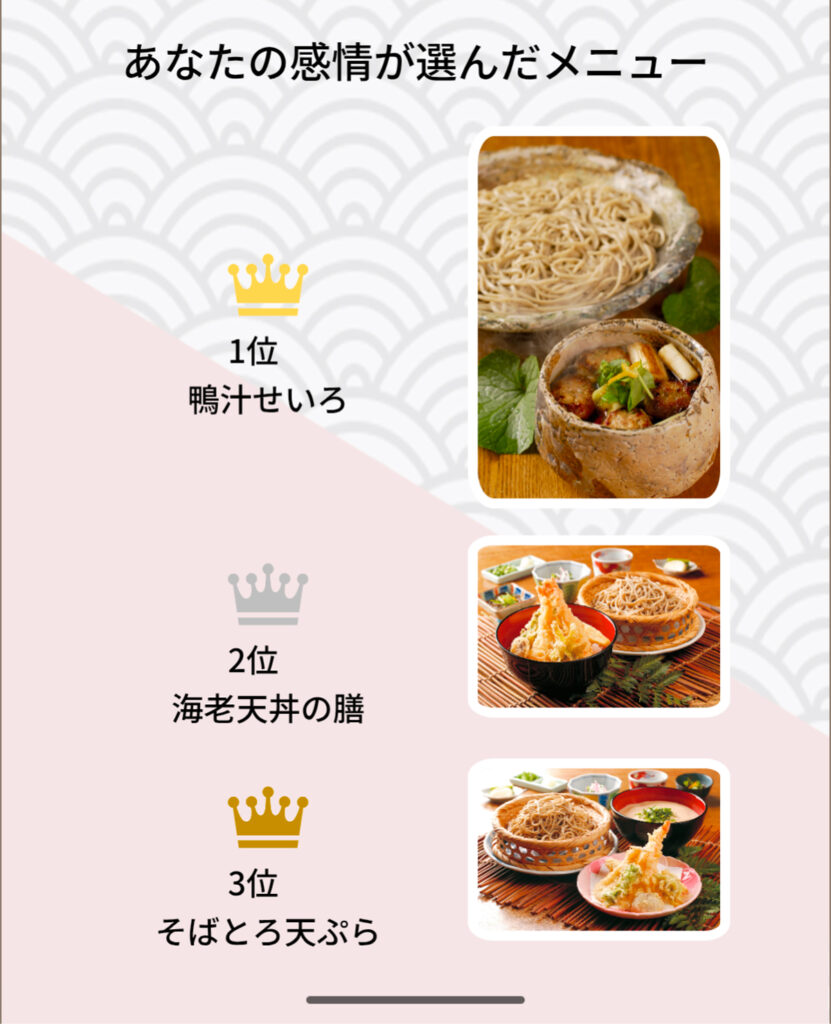This screenshot has width=831, height=1024.
Task: Open the そばとろ天ぷら dish photo
Action: click(x=598, y=849)
